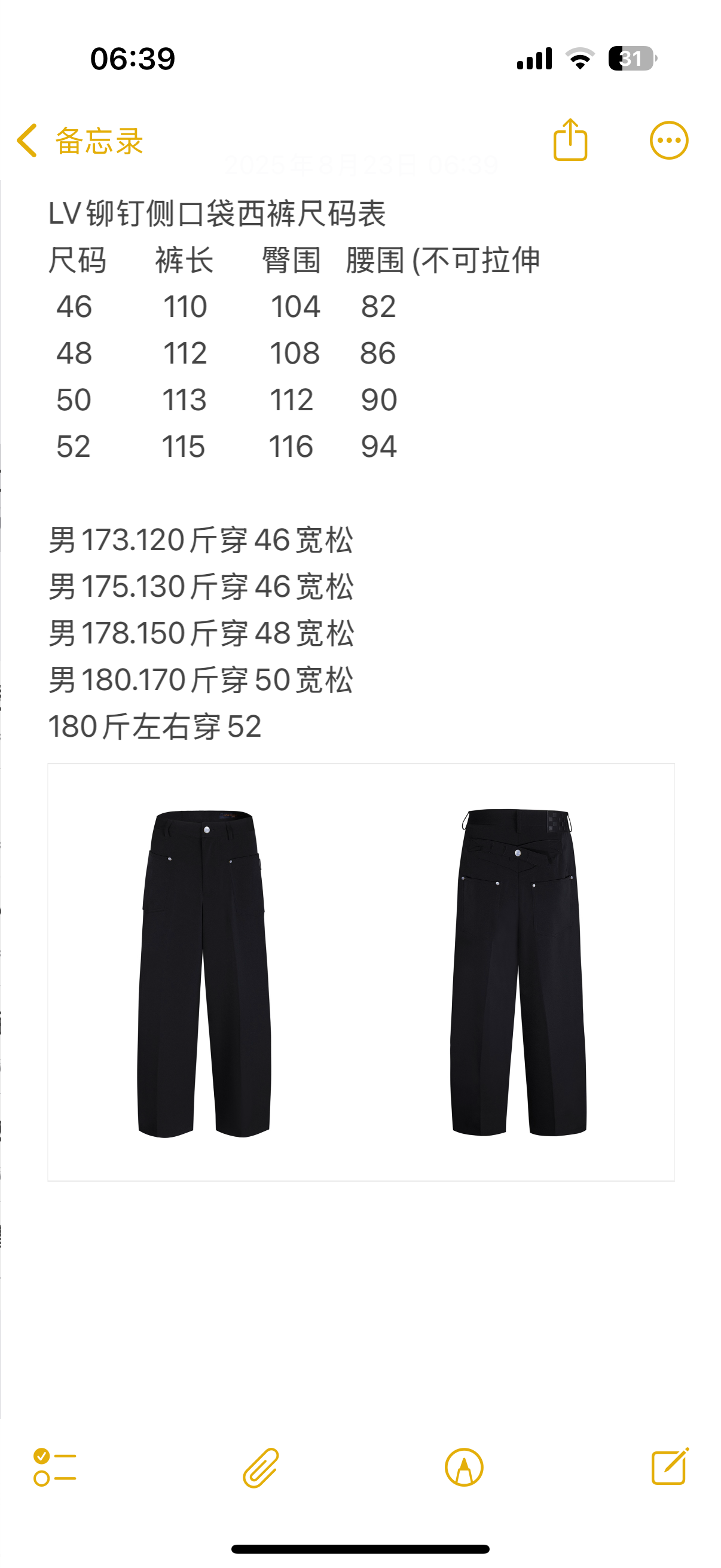Share this note
The height and width of the screenshot is (1568, 721).
click(570, 140)
